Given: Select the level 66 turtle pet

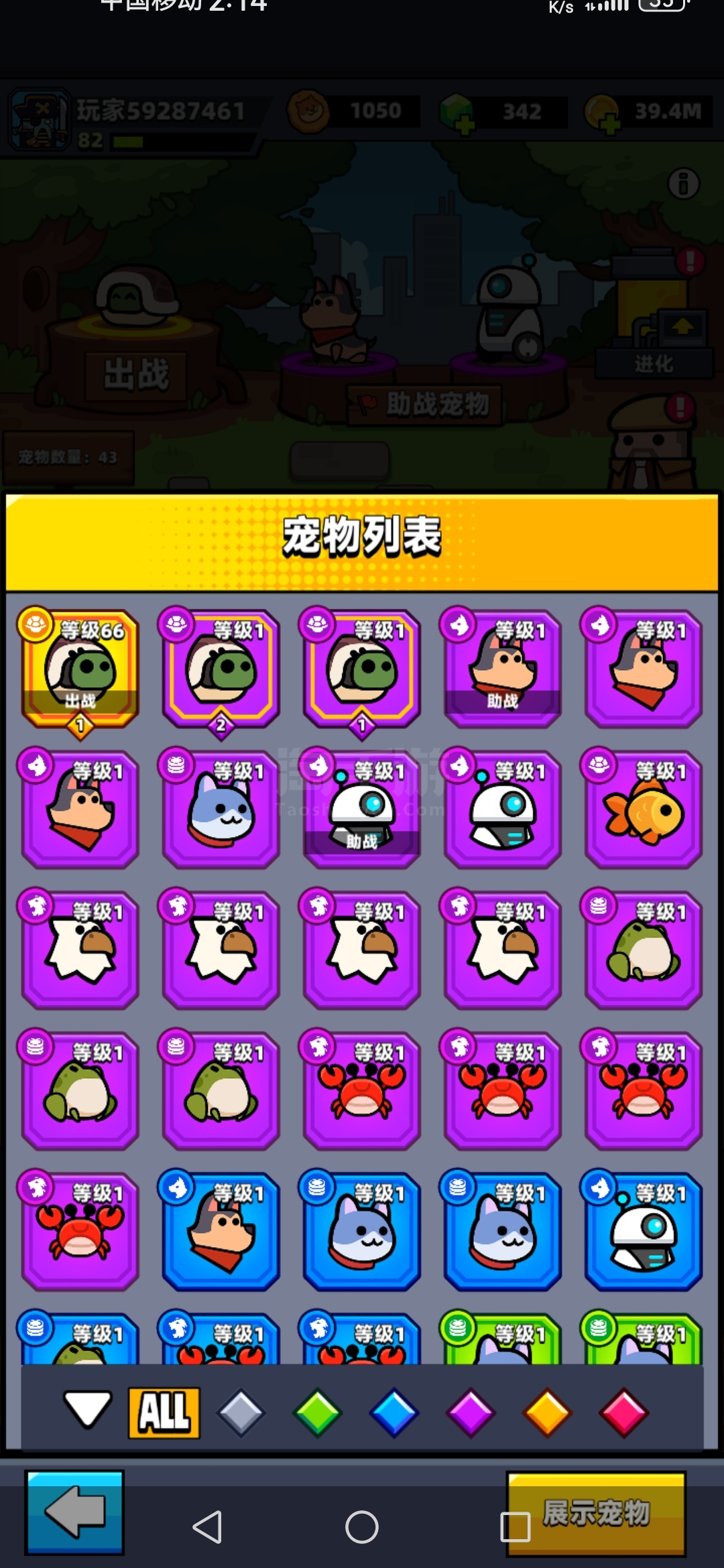Looking at the screenshot, I should 80,670.
